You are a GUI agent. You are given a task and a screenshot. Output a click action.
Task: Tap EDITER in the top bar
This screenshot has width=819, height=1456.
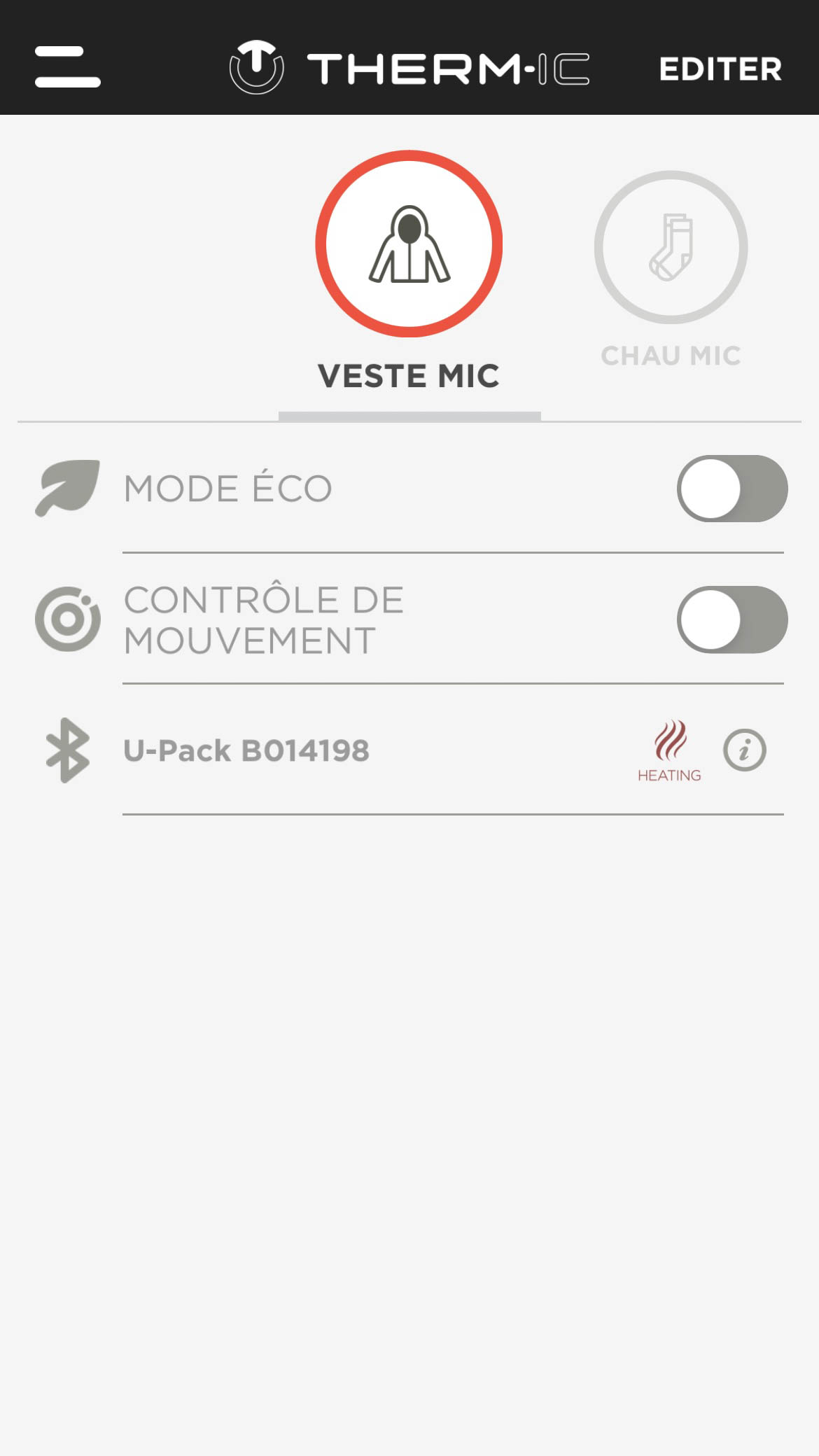(720, 69)
